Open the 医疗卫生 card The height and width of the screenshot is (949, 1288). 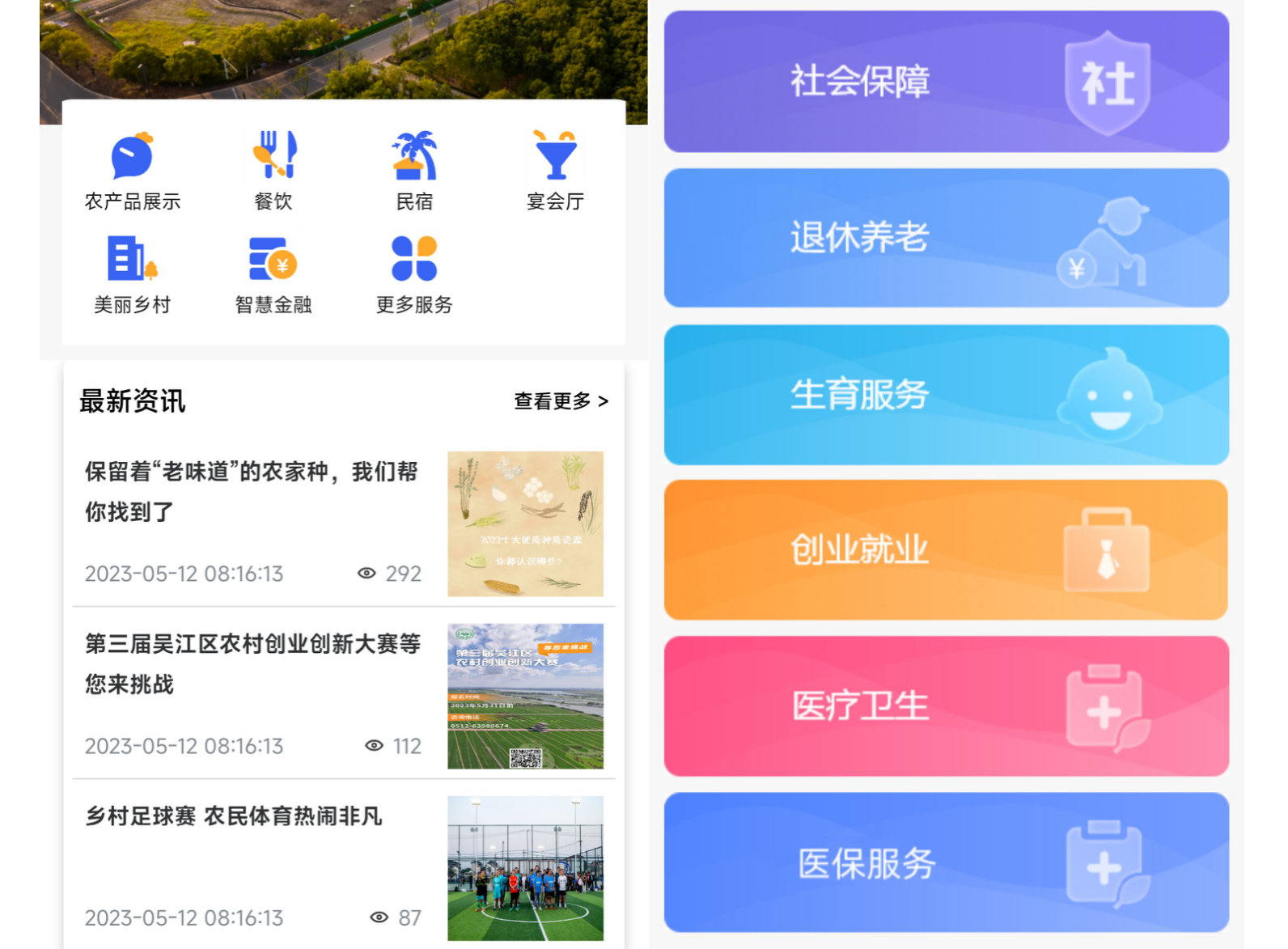tap(946, 706)
